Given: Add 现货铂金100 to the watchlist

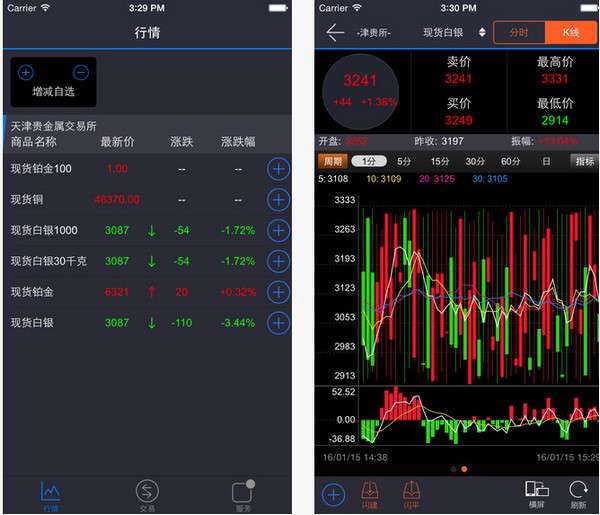Looking at the screenshot, I should (278, 169).
